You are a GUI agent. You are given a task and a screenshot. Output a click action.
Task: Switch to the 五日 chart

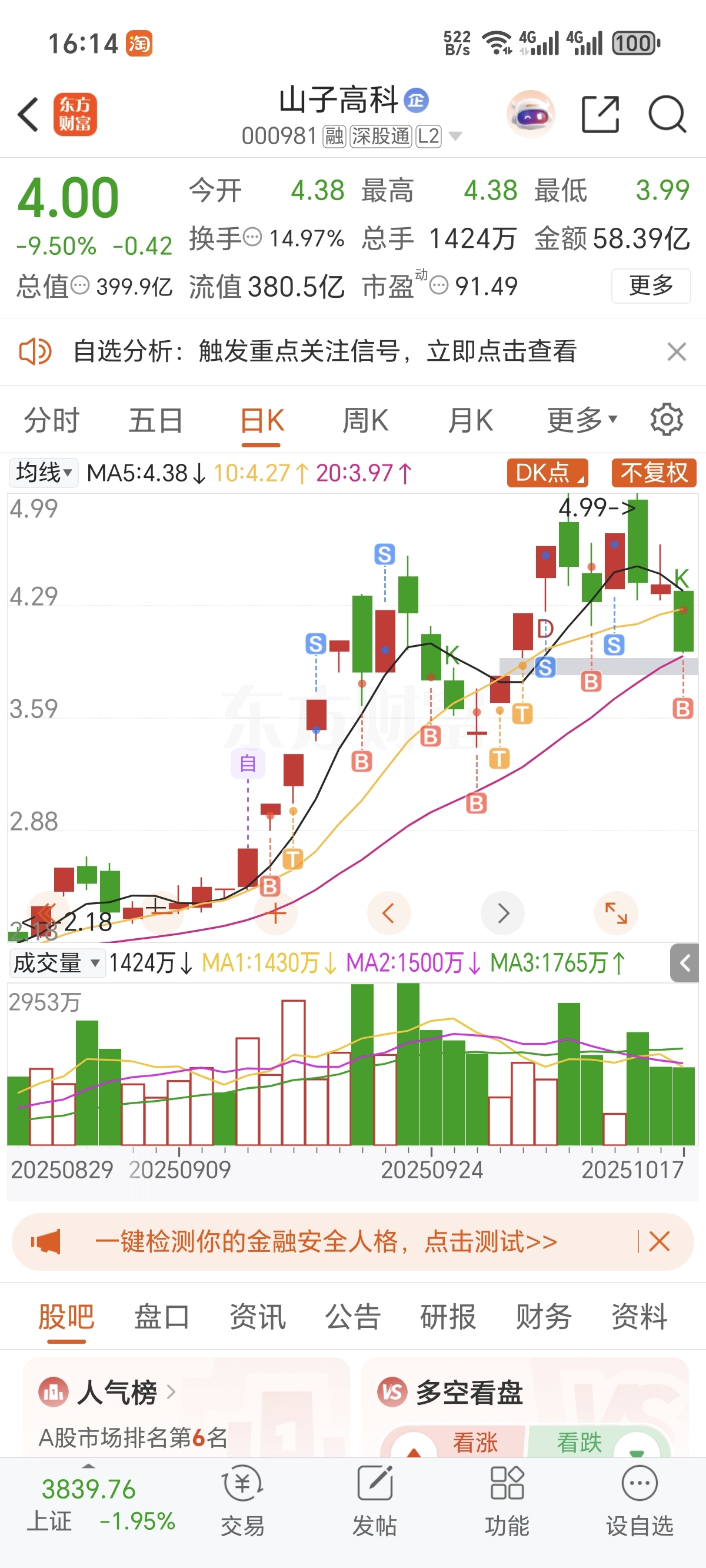(156, 421)
